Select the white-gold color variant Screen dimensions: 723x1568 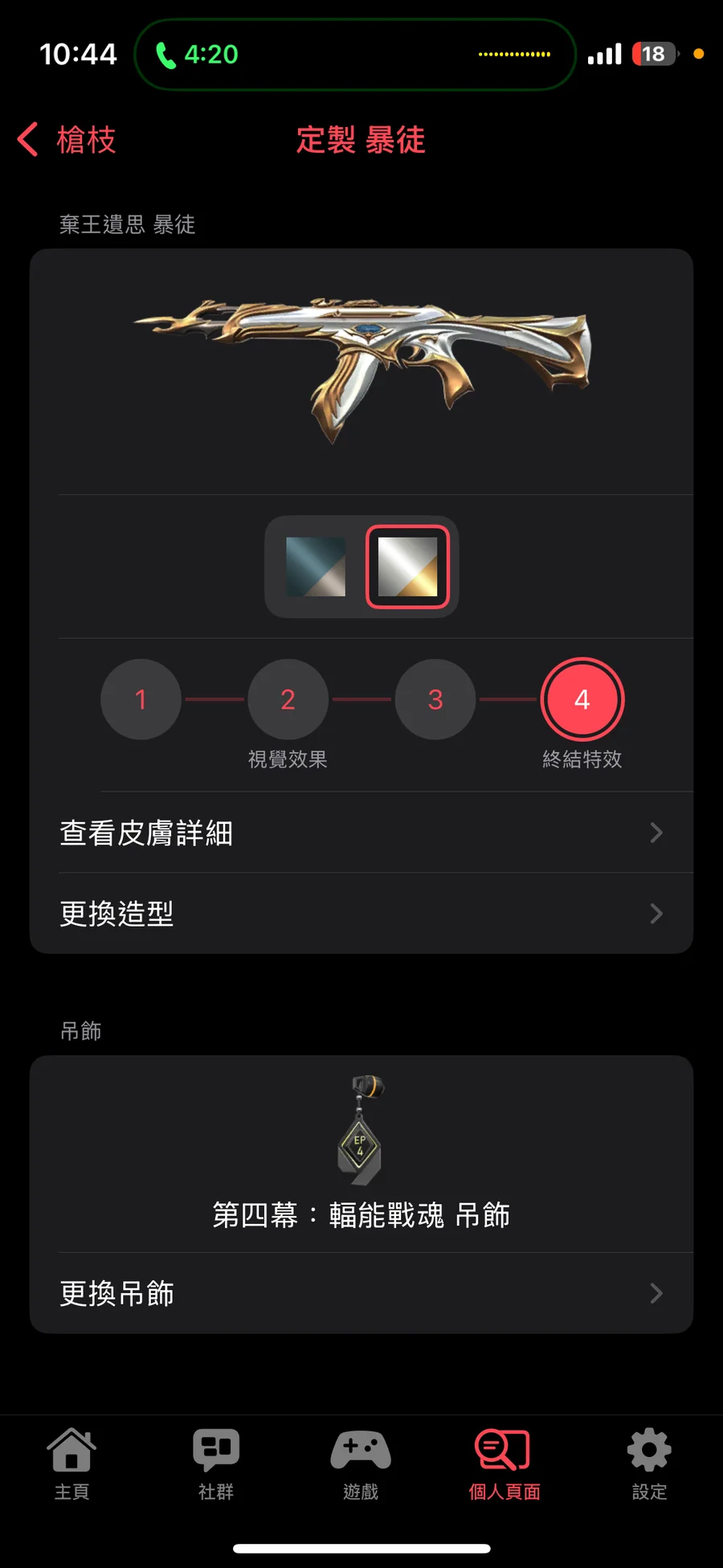point(407,567)
